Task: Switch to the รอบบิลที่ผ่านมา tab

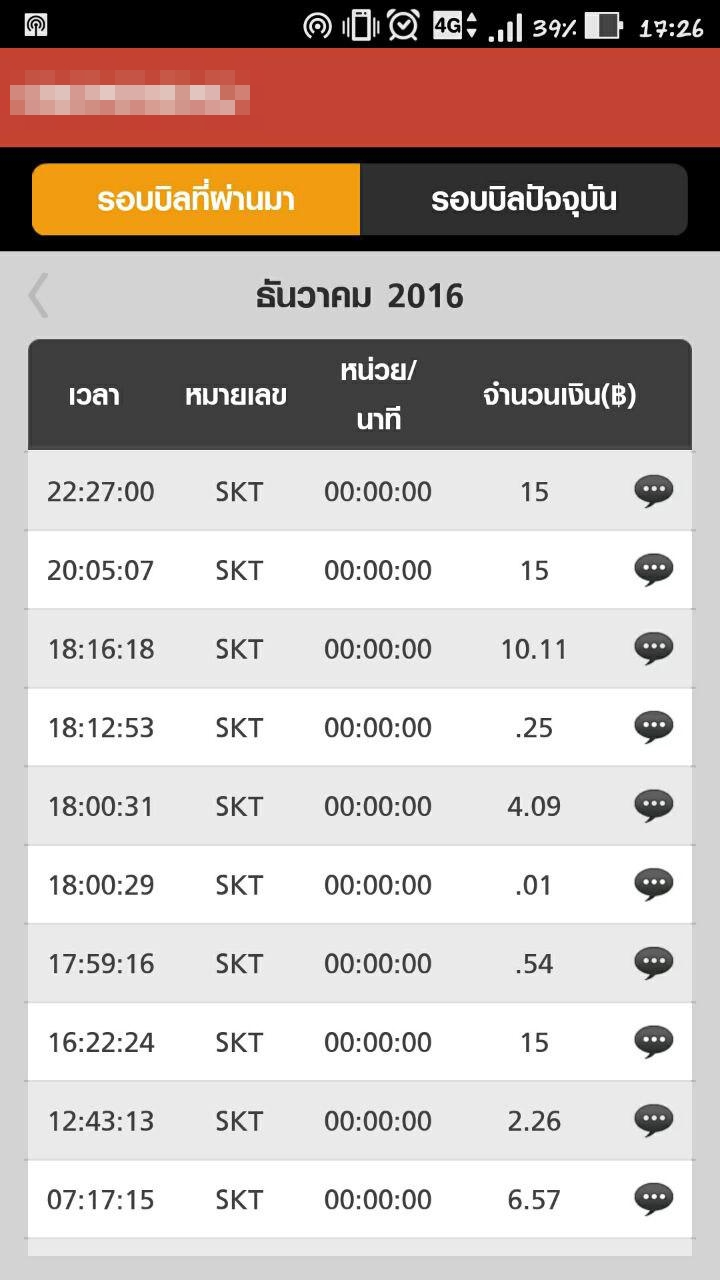Action: [196, 200]
